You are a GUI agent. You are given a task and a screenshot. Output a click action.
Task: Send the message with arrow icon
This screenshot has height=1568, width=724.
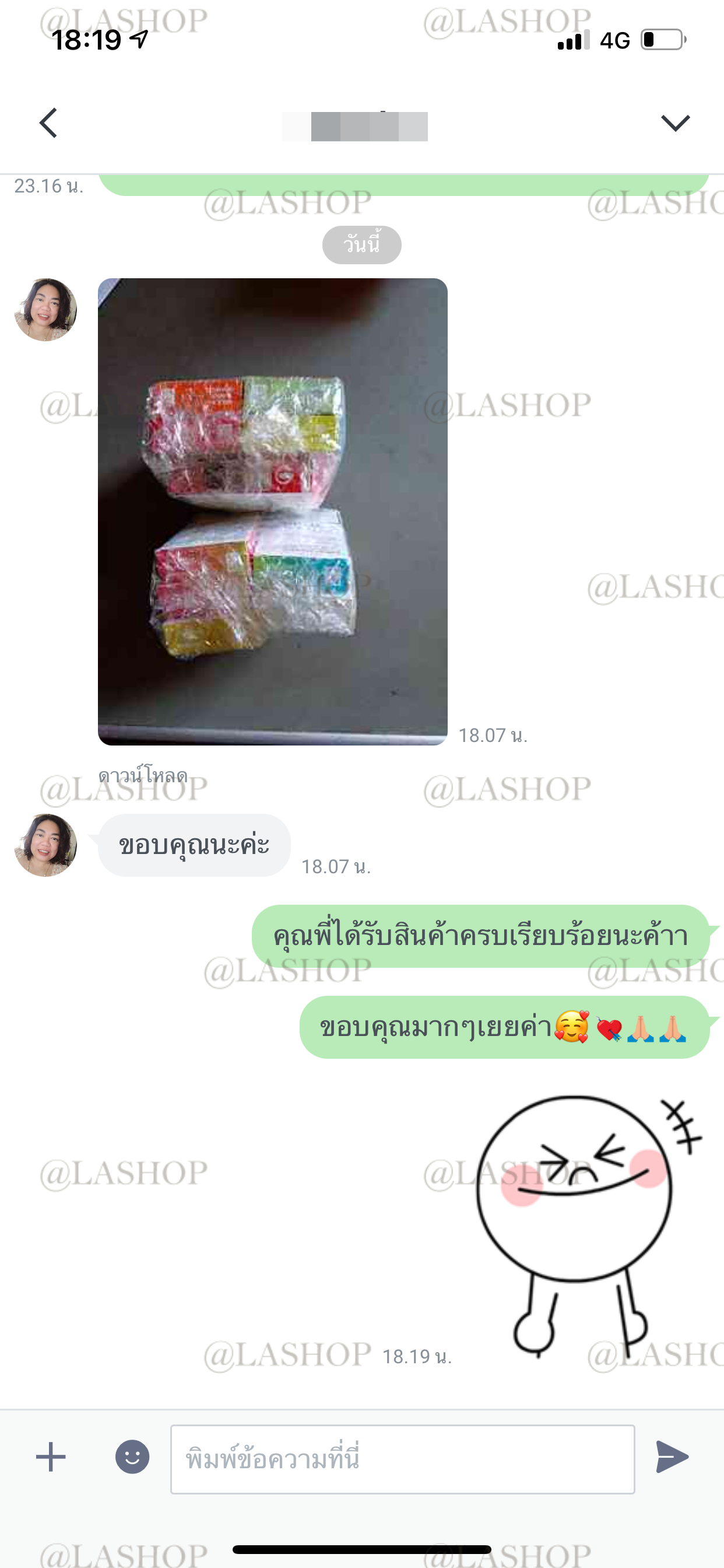[x=672, y=1457]
